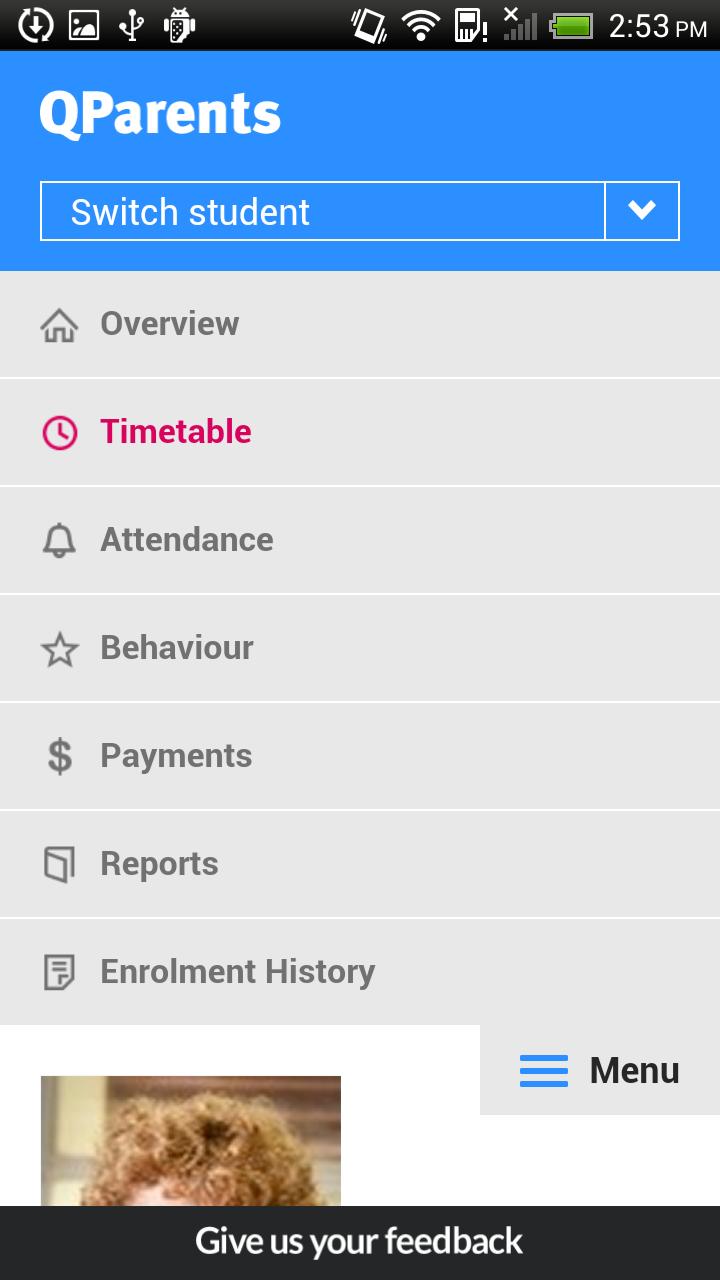Go to Timetable
The width and height of the screenshot is (720, 1280).
point(360,432)
